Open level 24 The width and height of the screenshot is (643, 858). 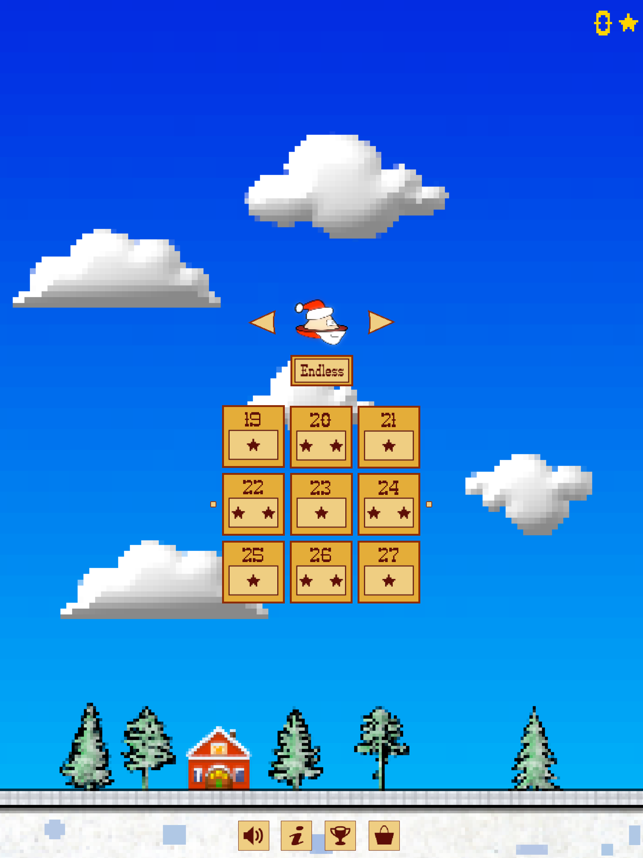coord(388,505)
